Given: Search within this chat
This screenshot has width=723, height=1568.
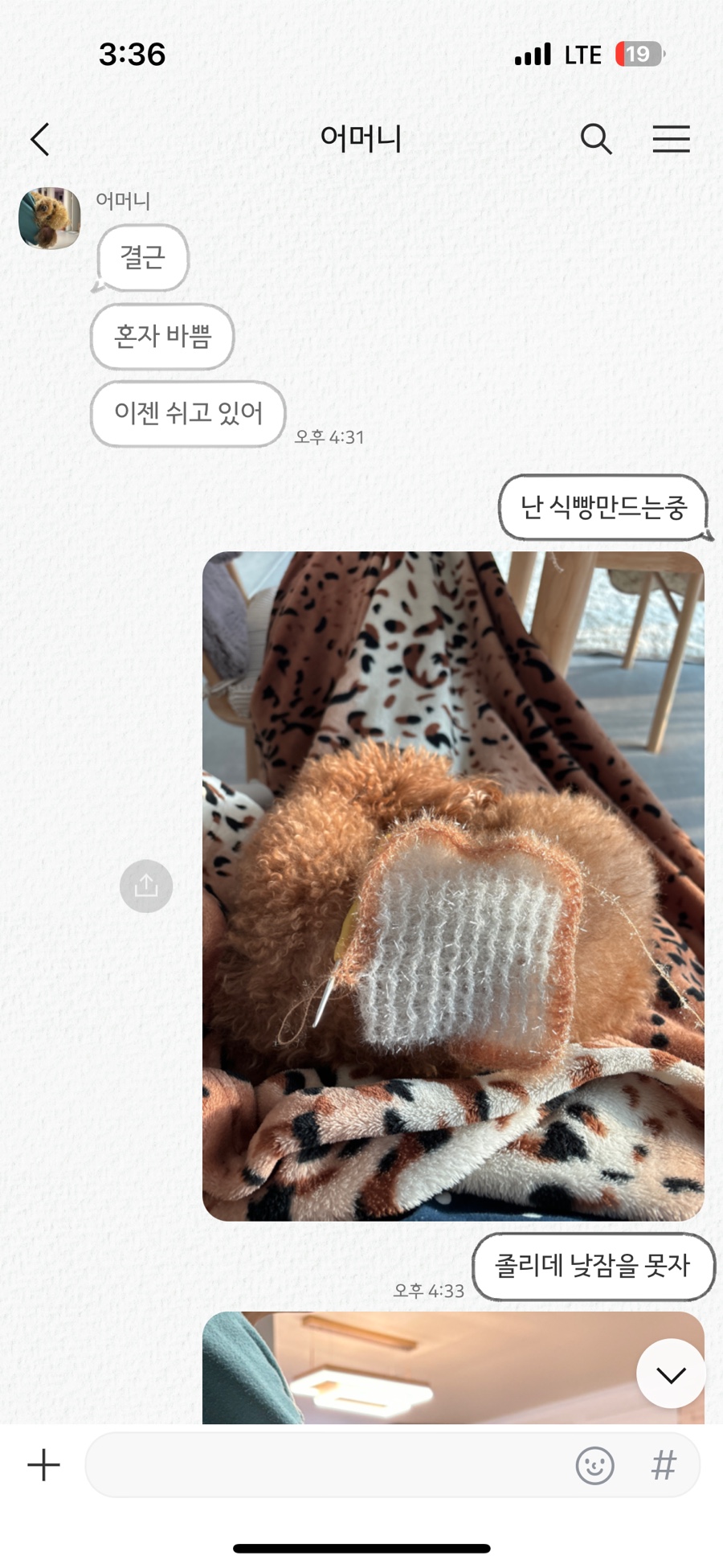Looking at the screenshot, I should [x=596, y=139].
